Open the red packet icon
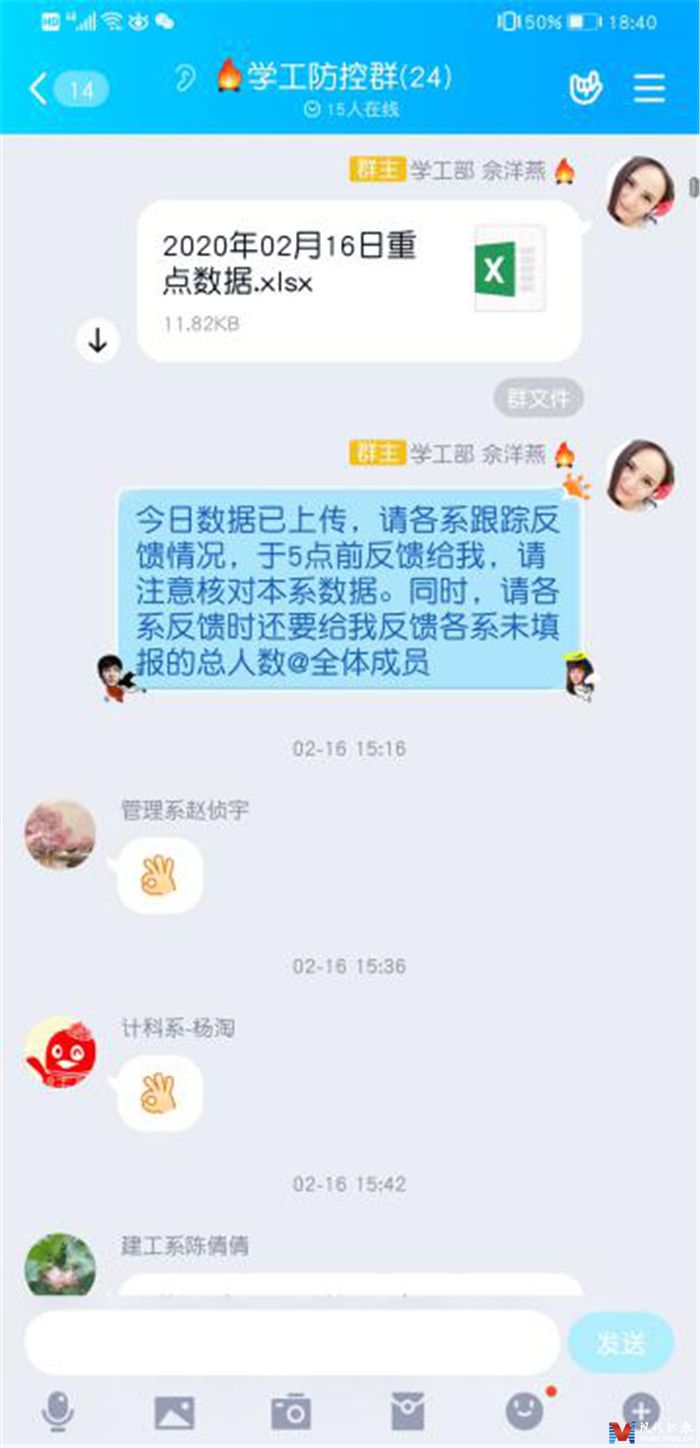Viewport: 700px width, 1448px height. click(x=407, y=1411)
